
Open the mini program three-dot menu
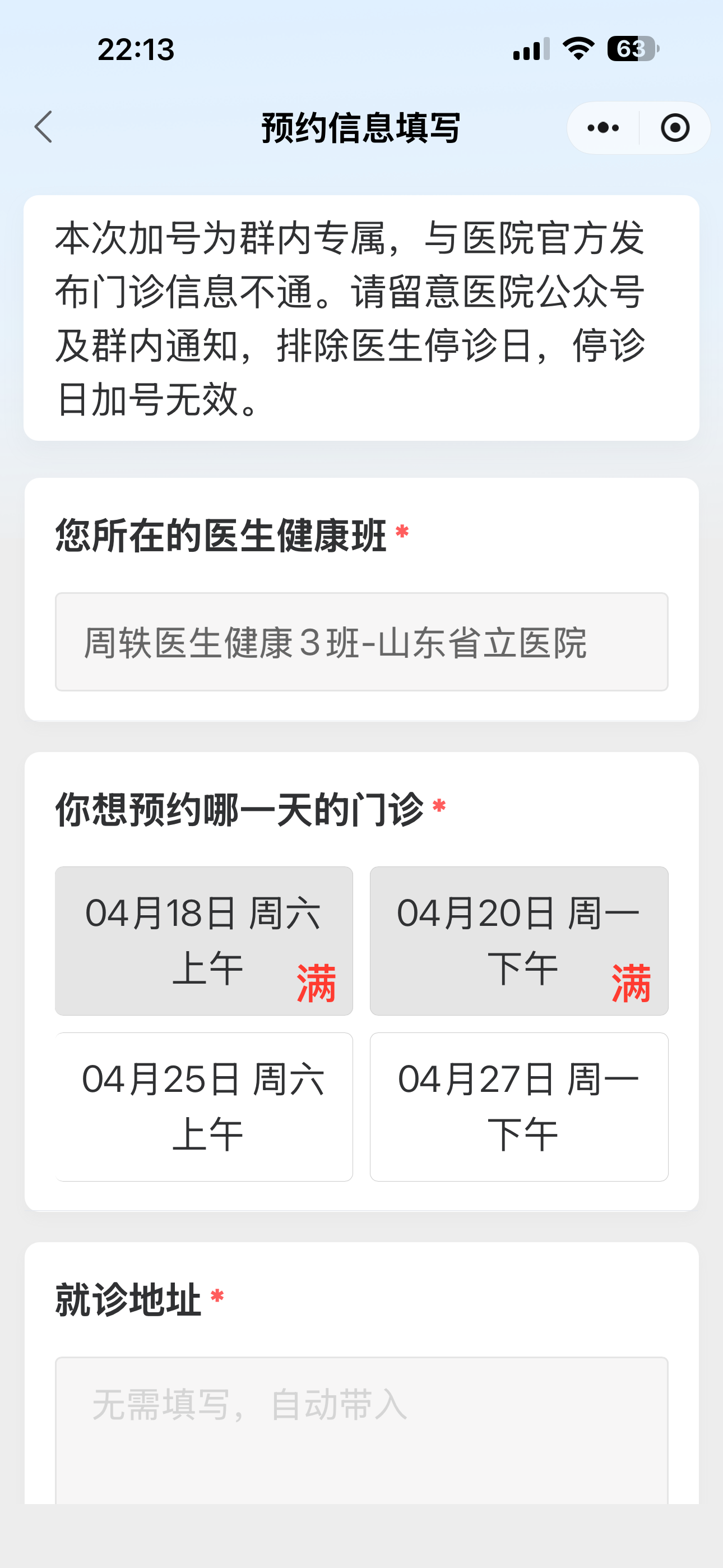click(603, 128)
